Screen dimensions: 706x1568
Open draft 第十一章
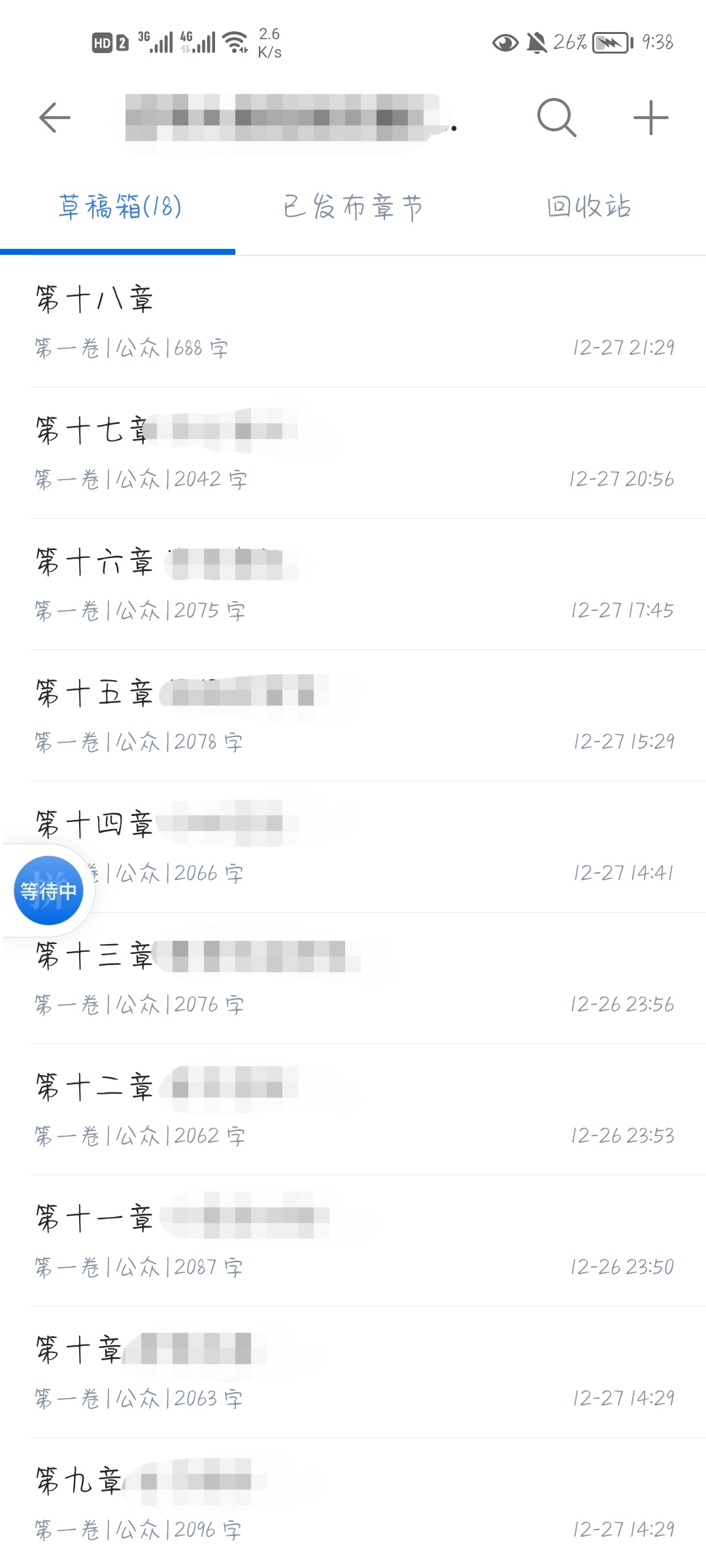pos(353,1241)
